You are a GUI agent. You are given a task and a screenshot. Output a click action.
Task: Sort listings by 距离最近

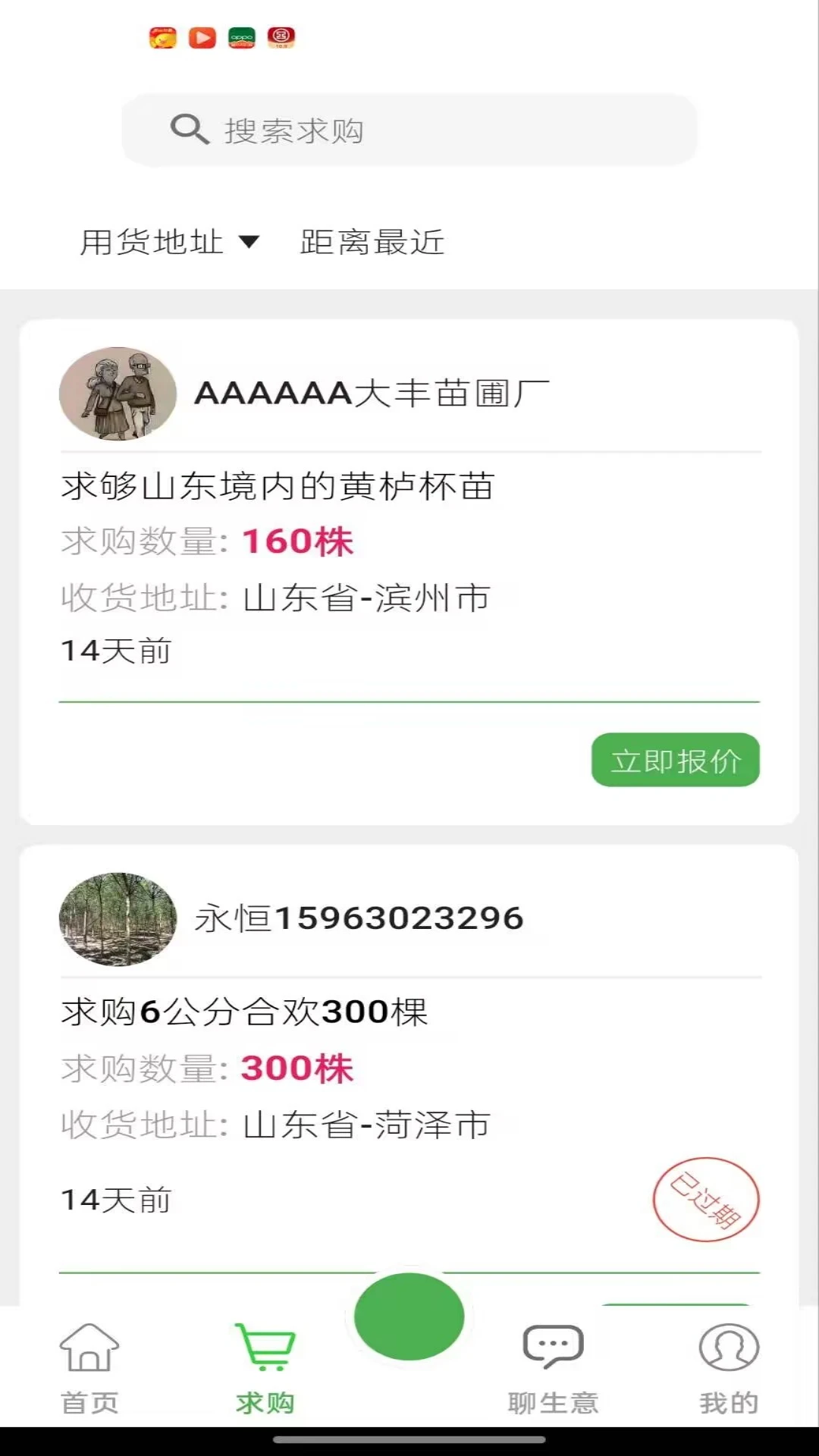372,243
